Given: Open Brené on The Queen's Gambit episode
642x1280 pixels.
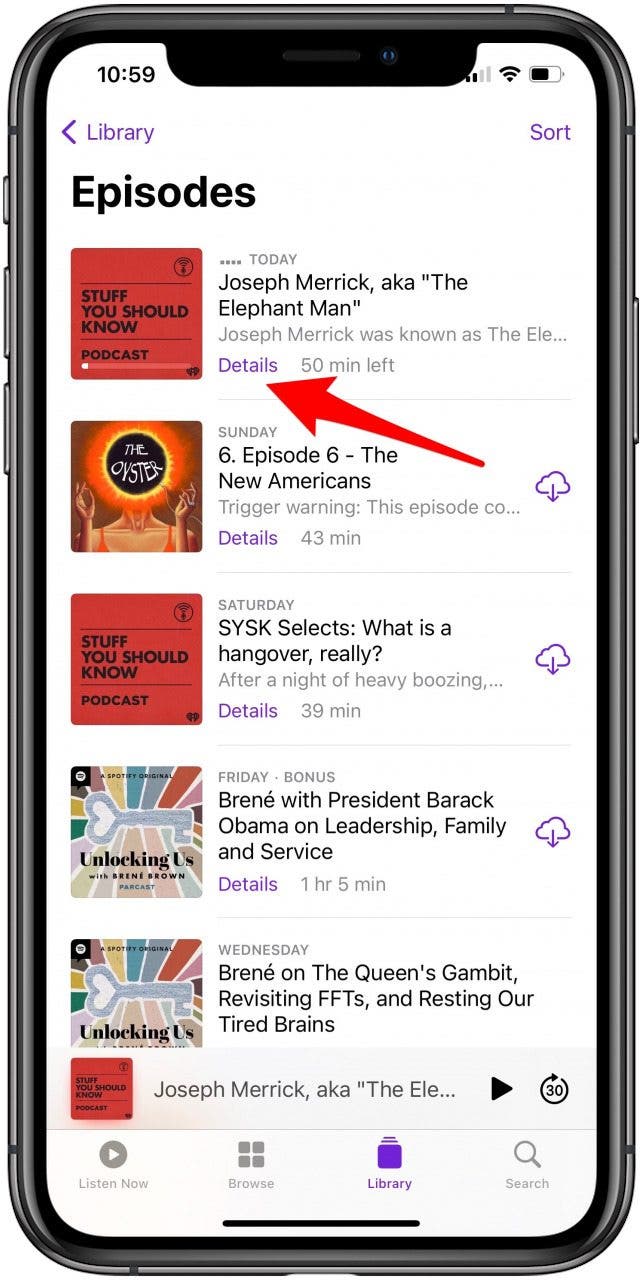Looking at the screenshot, I should tap(375, 998).
